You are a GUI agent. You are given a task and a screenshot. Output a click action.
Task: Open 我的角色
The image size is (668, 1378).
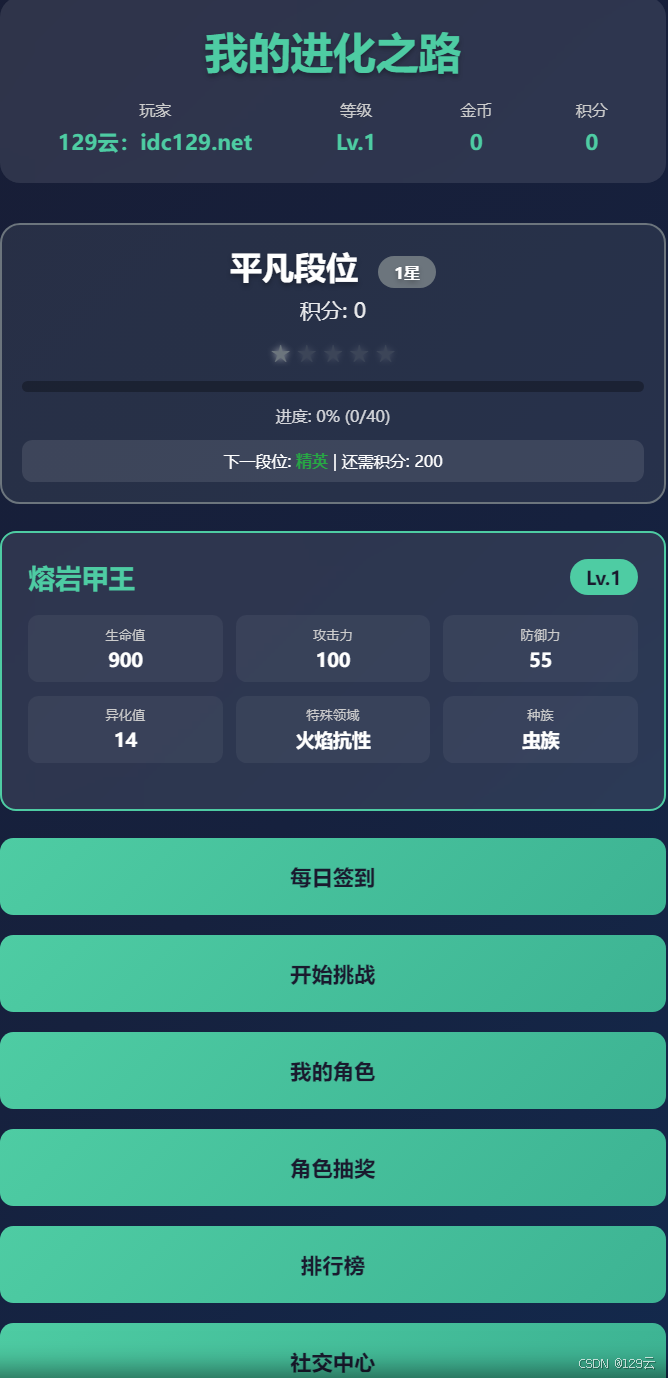(x=333, y=1071)
